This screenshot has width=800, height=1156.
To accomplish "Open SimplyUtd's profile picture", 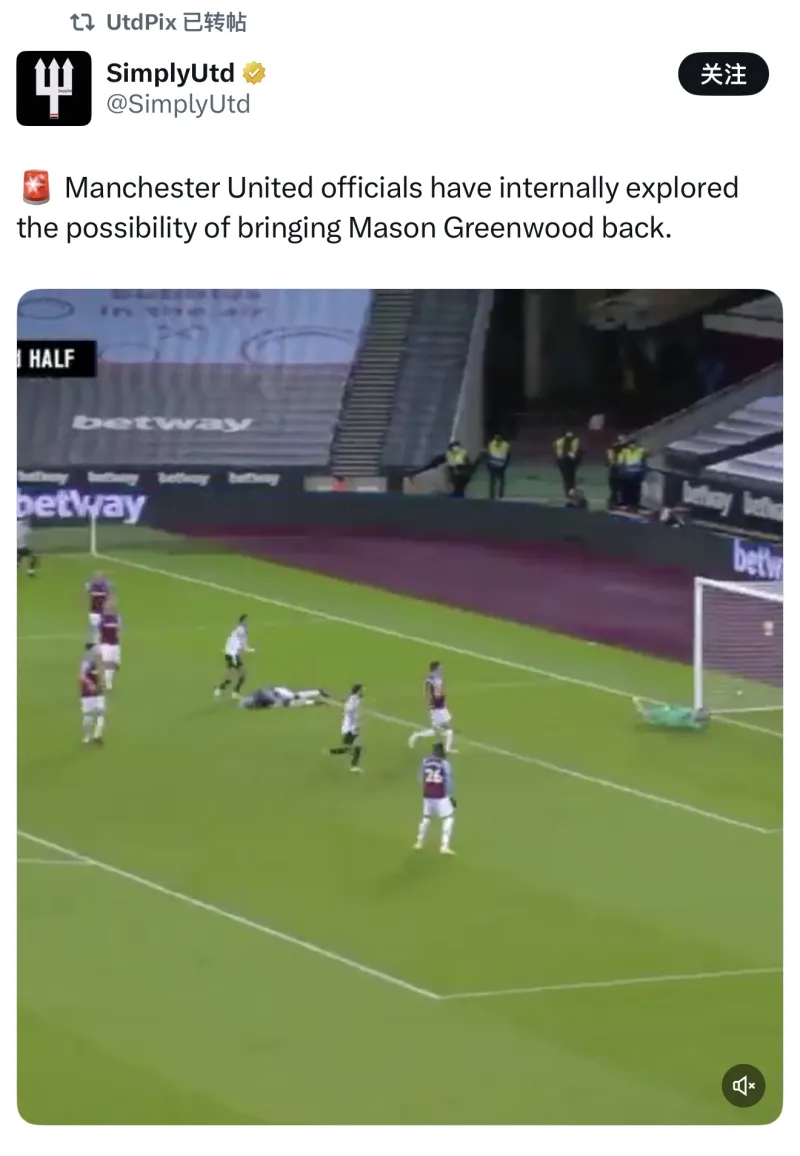I will tap(54, 88).
